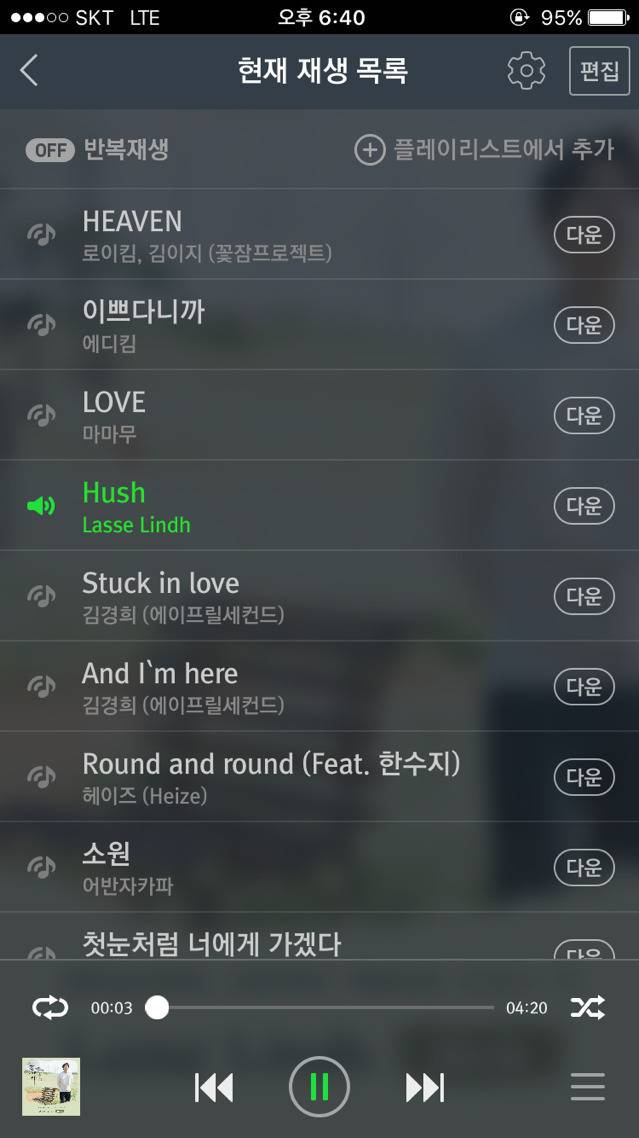This screenshot has width=639, height=1138.
Task: Download 이쁘다니까 by 에디킴
Action: [584, 325]
